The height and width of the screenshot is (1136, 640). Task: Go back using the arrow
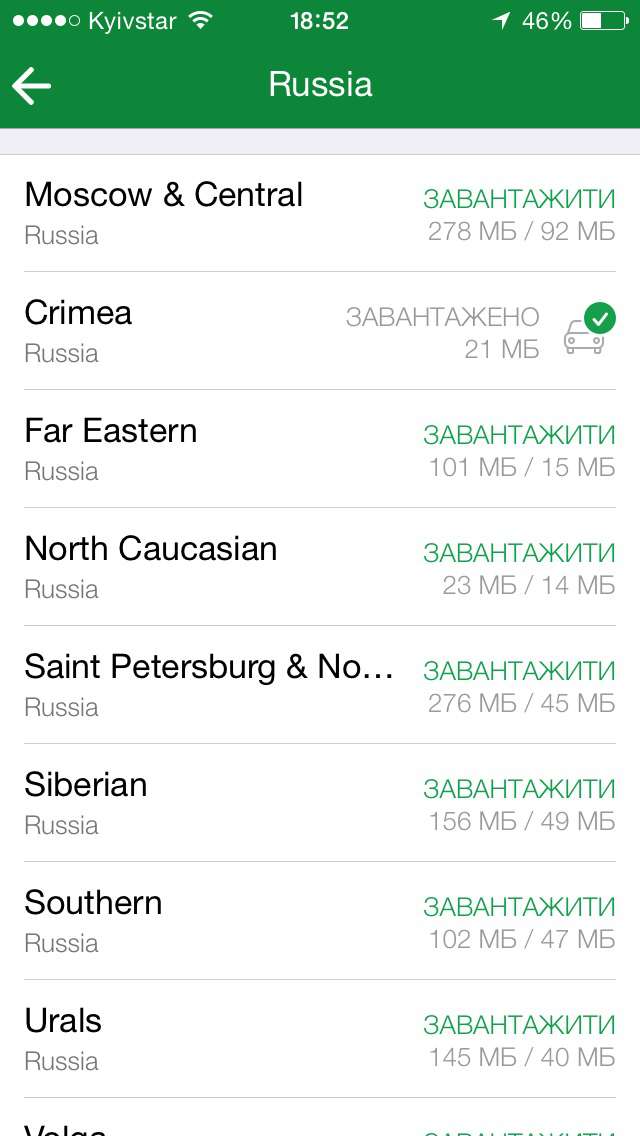(32, 85)
